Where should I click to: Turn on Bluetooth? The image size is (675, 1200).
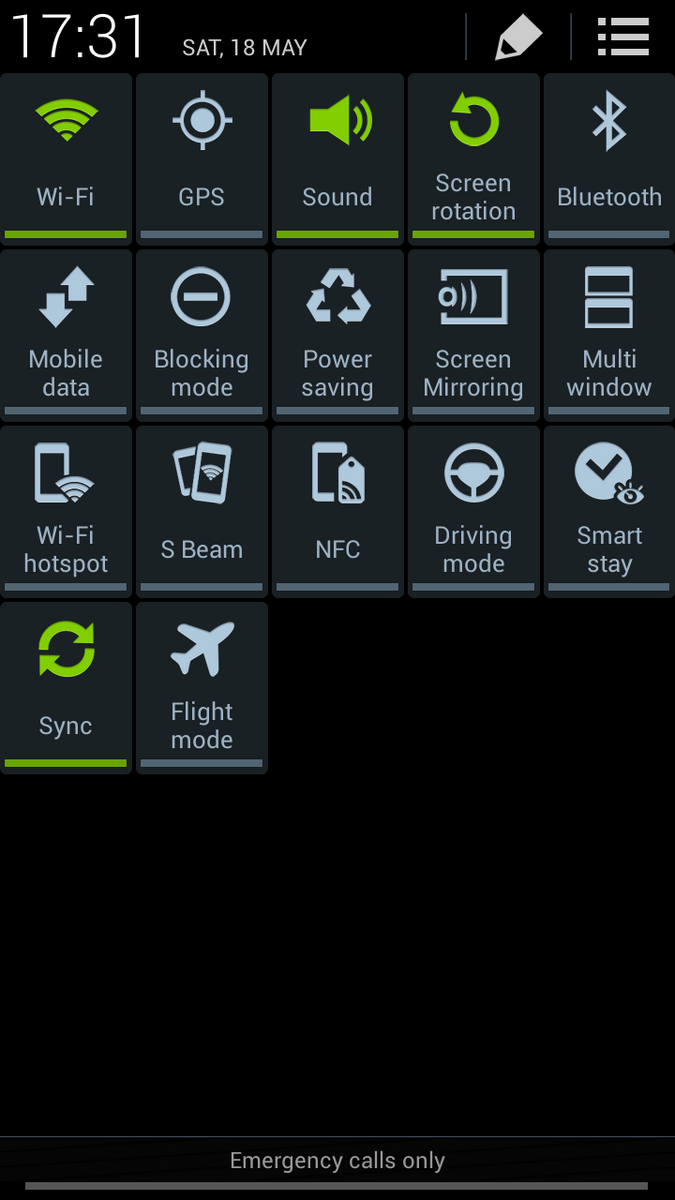pos(609,158)
